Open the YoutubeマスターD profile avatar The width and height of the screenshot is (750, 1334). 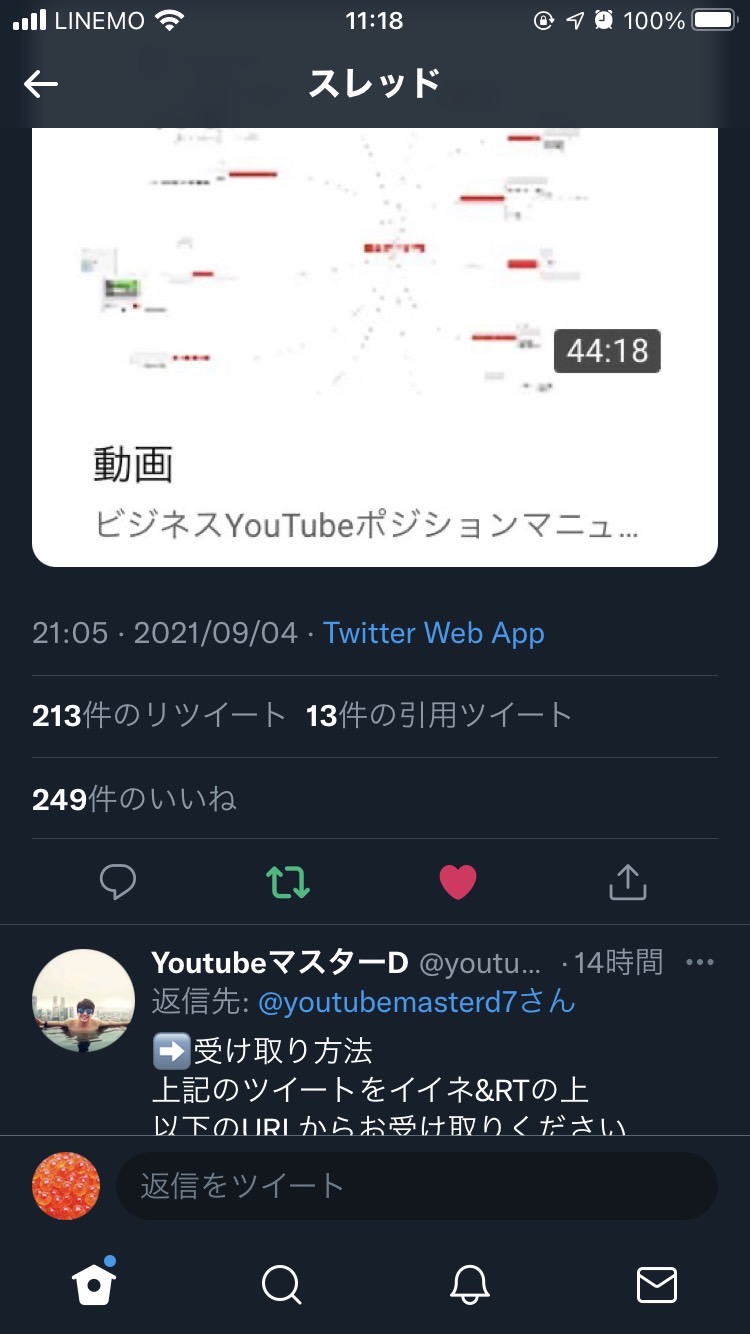point(83,1000)
